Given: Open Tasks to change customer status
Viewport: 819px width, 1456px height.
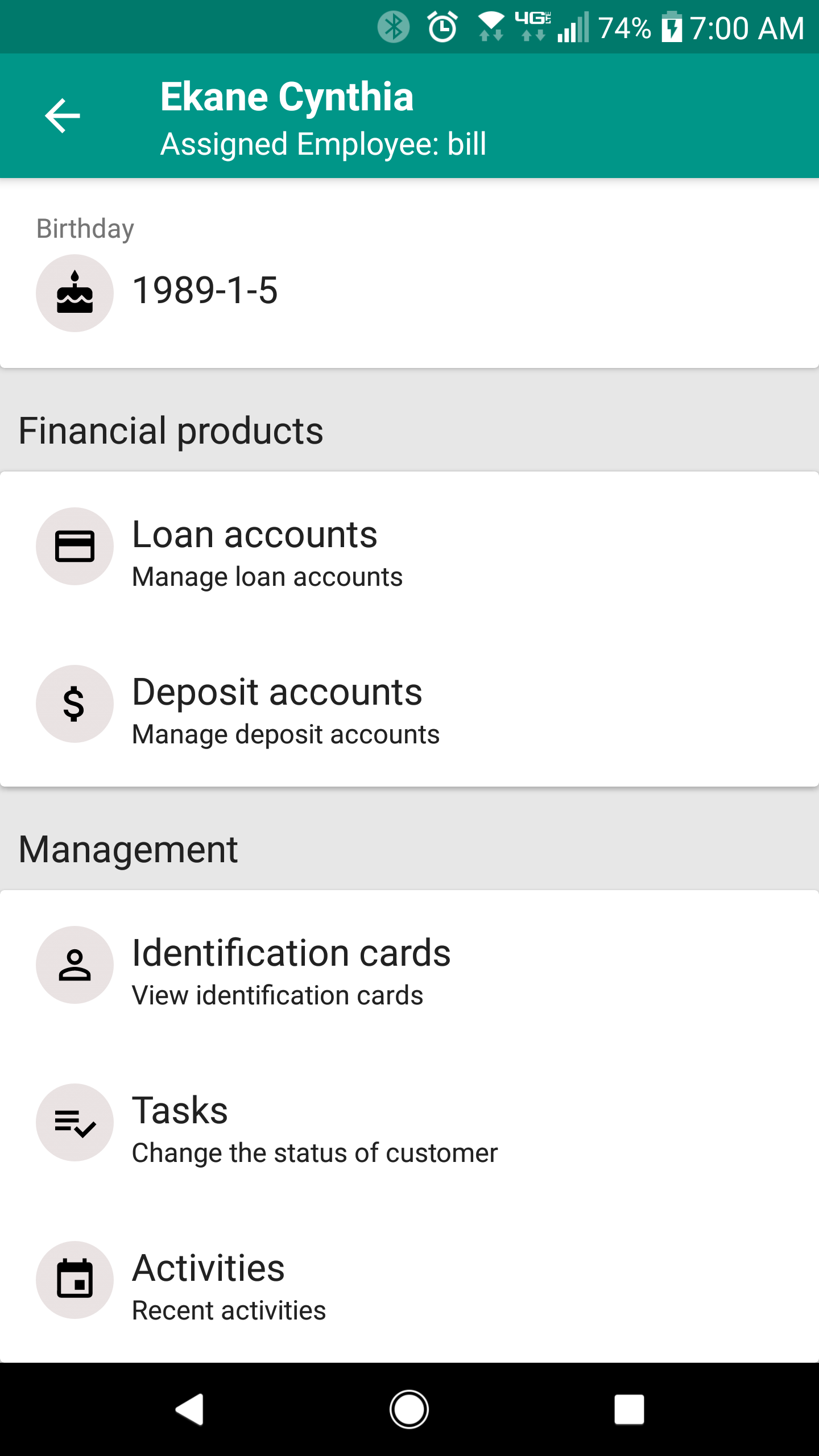Looking at the screenshot, I should 409,1127.
